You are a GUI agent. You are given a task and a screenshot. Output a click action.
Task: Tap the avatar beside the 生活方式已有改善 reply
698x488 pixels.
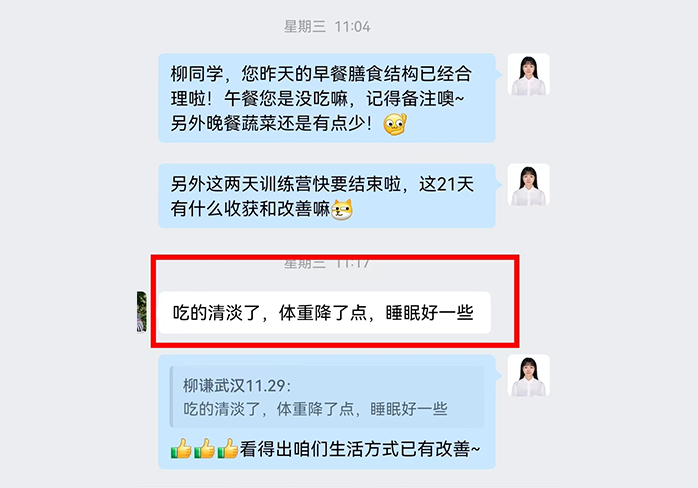click(528, 375)
